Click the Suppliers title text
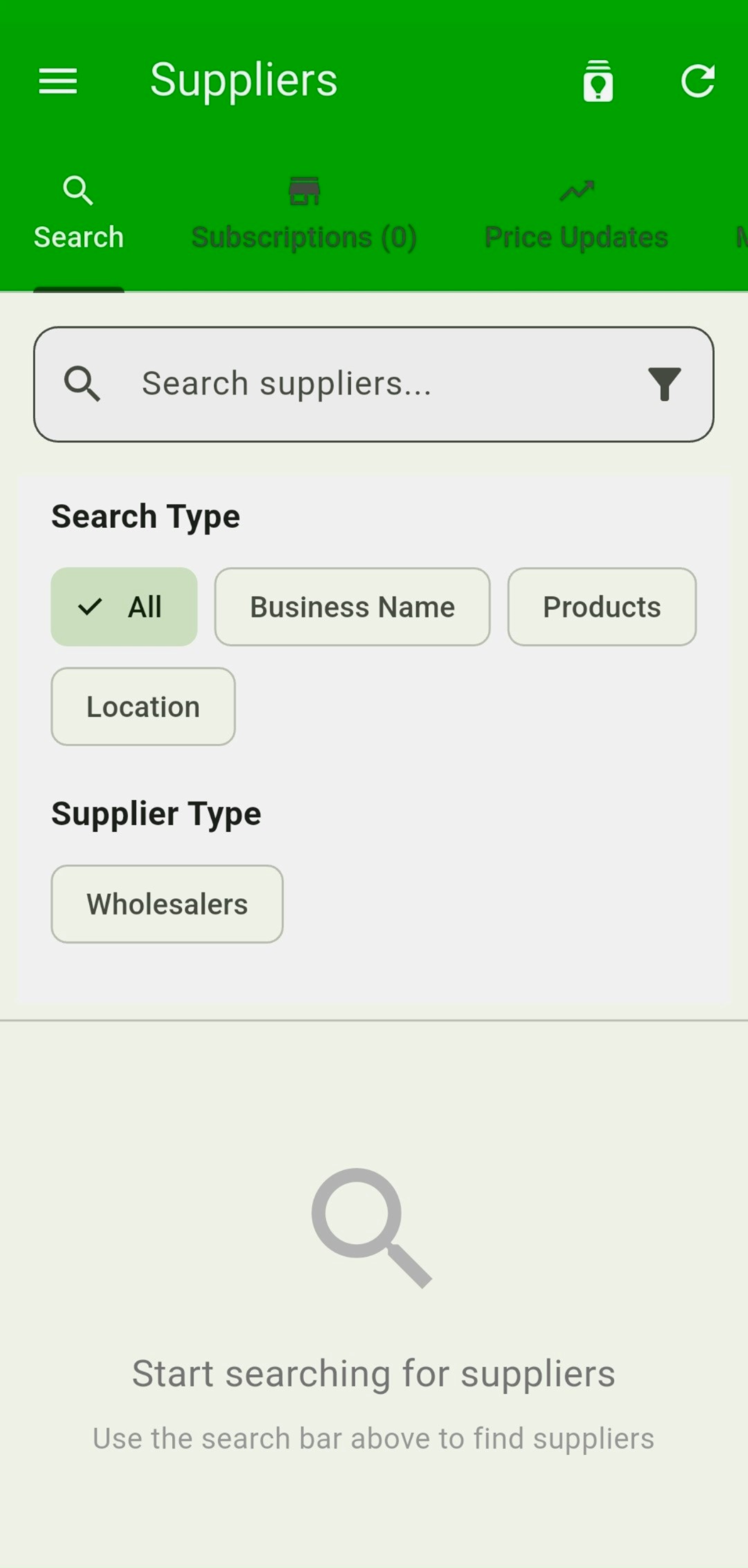This screenshot has height=1568, width=748. (x=243, y=80)
